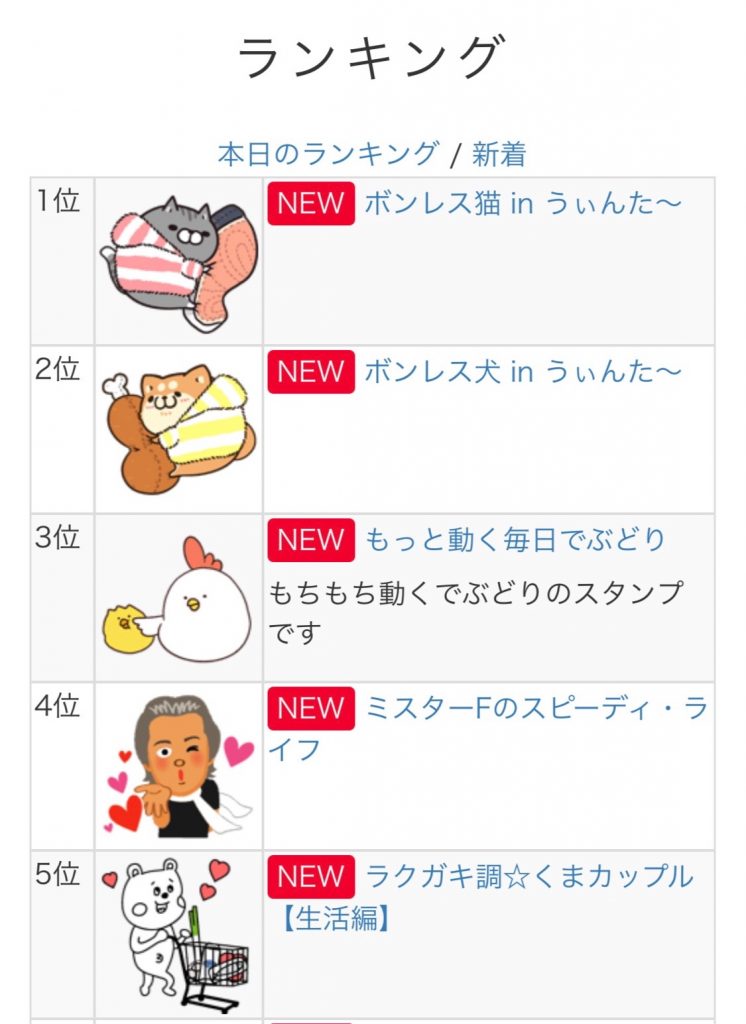Tap the white chicken and chick thumbnail
This screenshot has height=1024, width=746.
pyautogui.click(x=179, y=600)
